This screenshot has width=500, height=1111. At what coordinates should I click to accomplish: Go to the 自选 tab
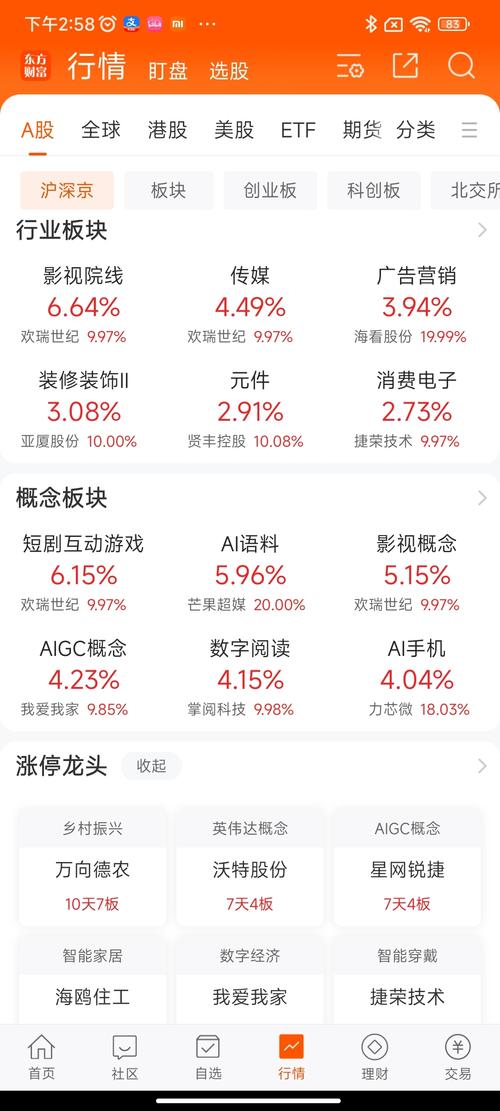pos(208,1057)
